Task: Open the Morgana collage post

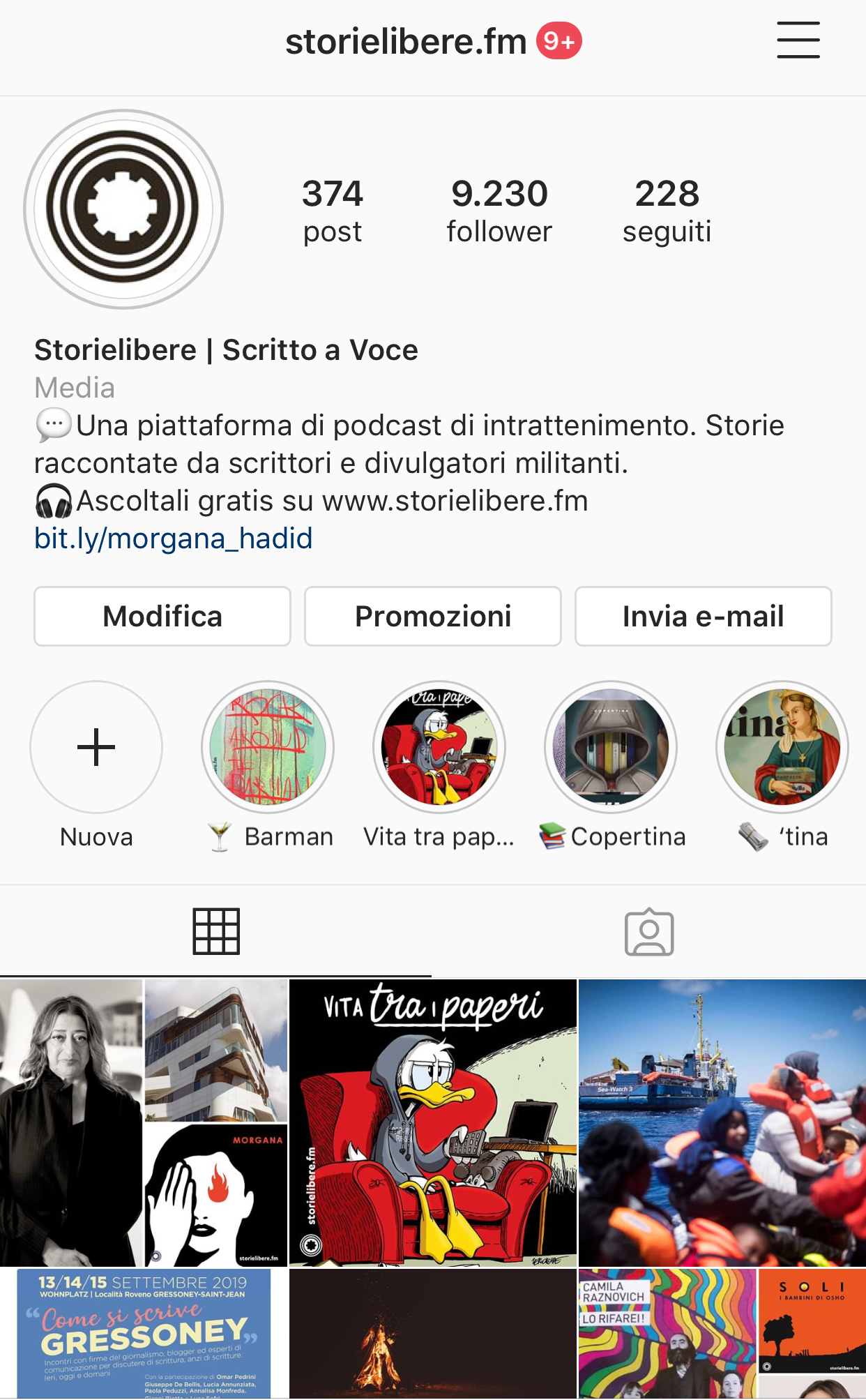Action: pos(144,1123)
